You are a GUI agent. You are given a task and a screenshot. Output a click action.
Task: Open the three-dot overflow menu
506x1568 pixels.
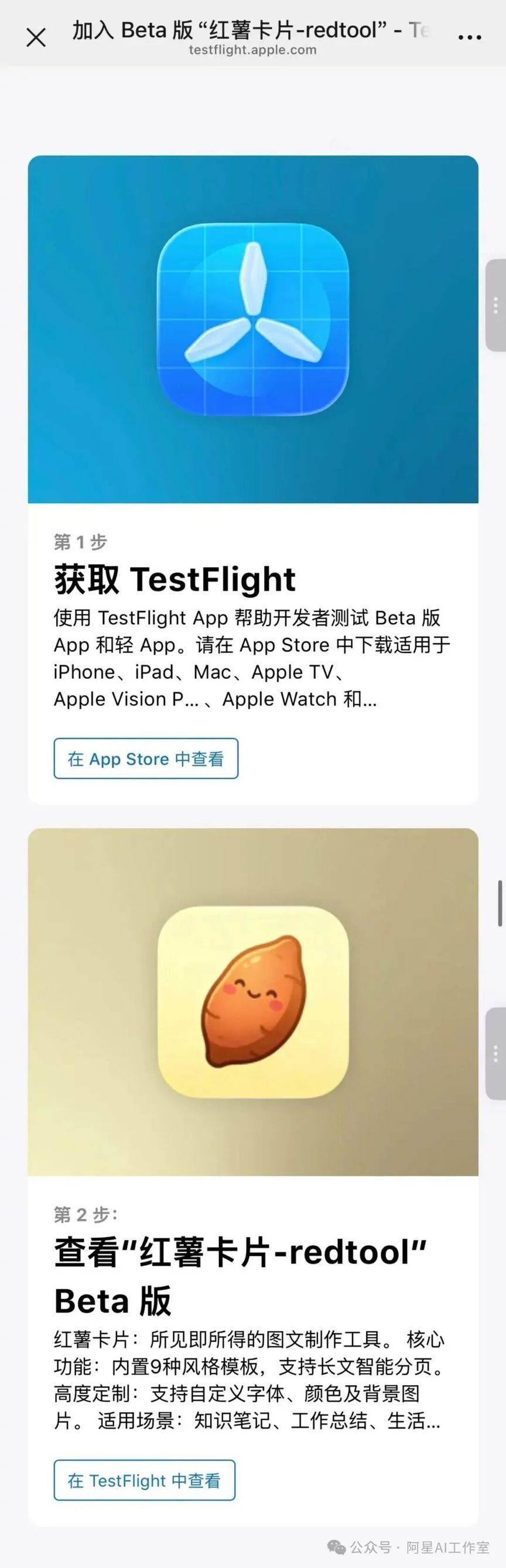[x=470, y=37]
